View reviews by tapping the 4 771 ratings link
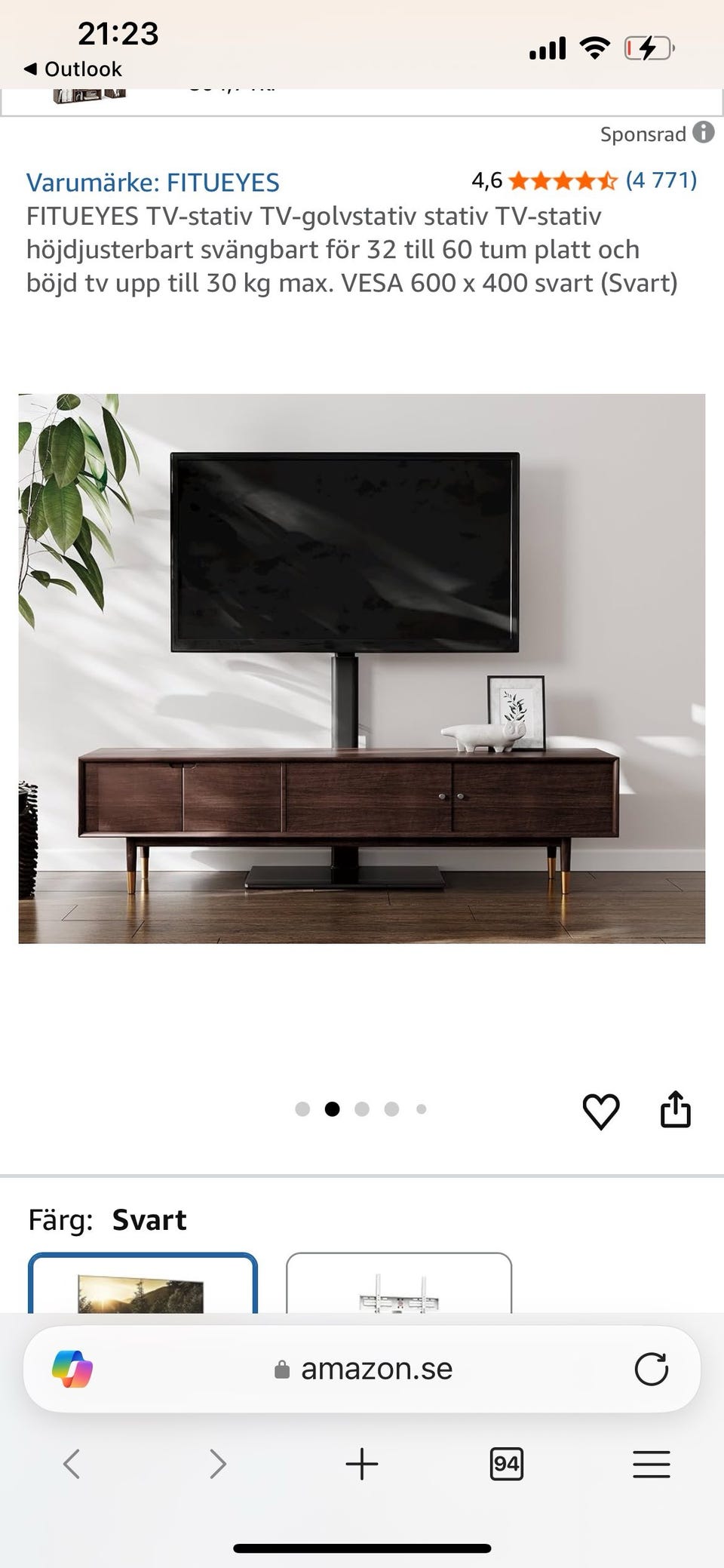This screenshot has width=724, height=1568. (x=658, y=180)
